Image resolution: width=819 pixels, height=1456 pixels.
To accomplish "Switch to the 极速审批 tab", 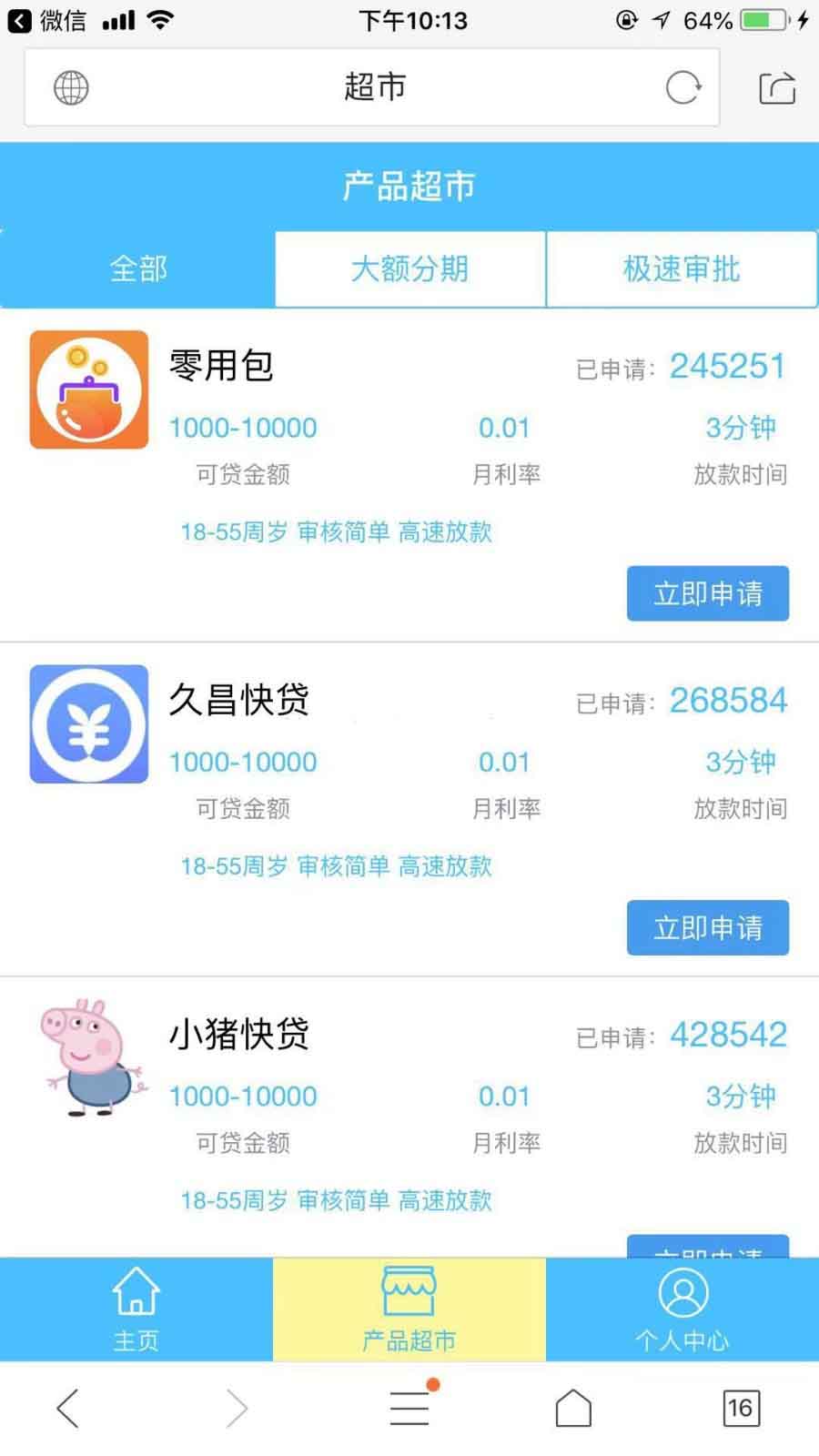I will coord(681,269).
